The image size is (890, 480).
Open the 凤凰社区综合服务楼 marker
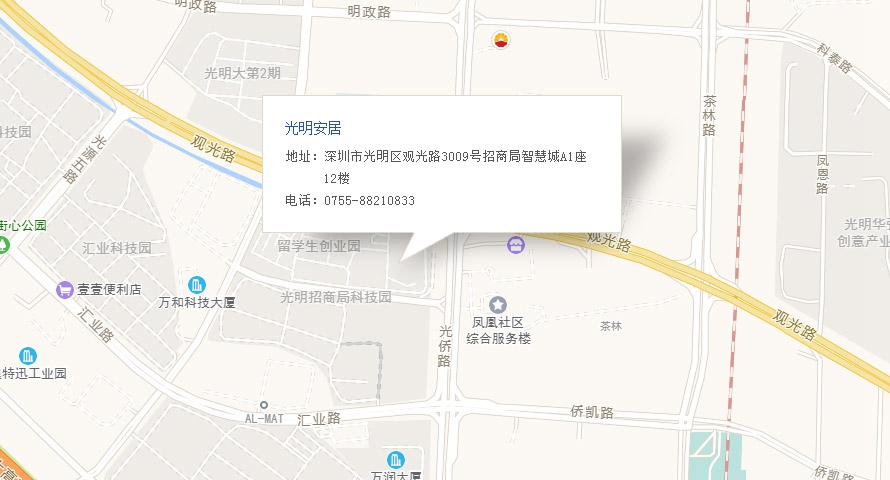[x=498, y=304]
